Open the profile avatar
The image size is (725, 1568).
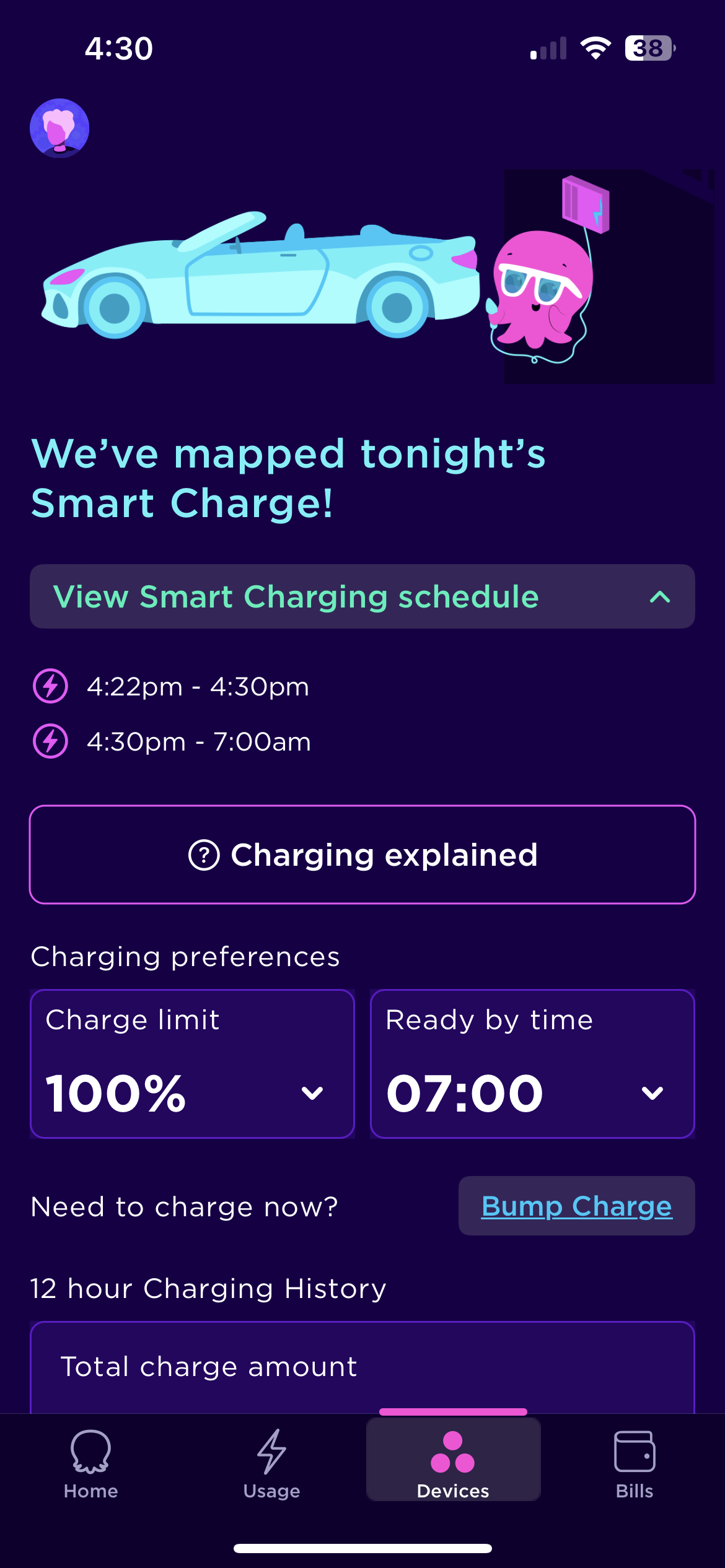coord(59,128)
